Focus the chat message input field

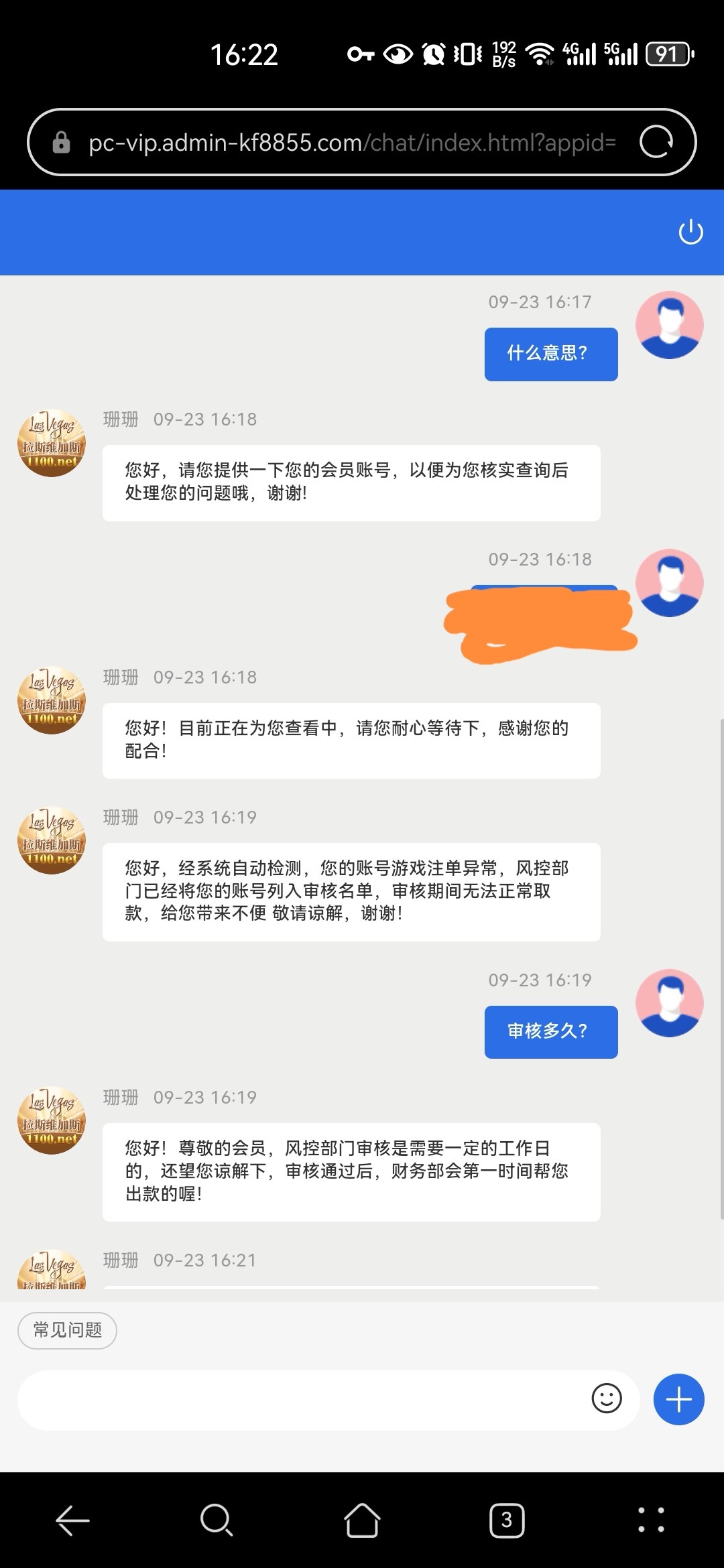coord(302,1400)
